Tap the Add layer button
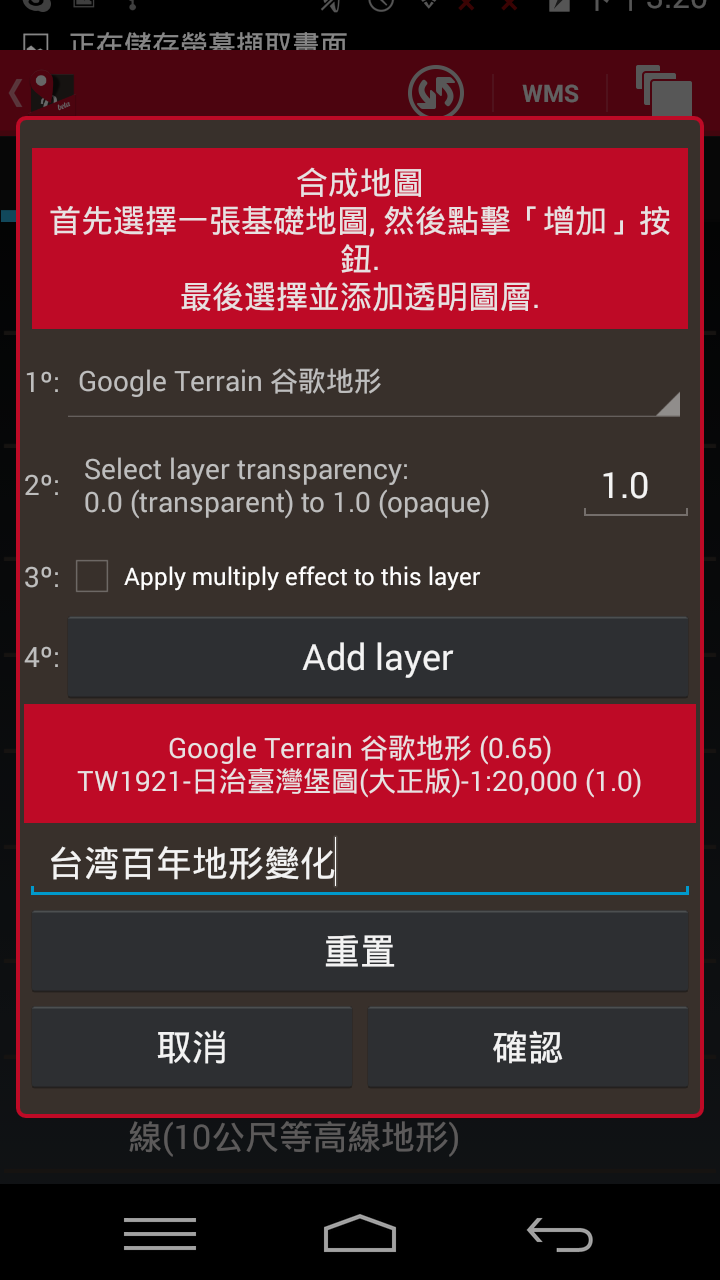 378,658
